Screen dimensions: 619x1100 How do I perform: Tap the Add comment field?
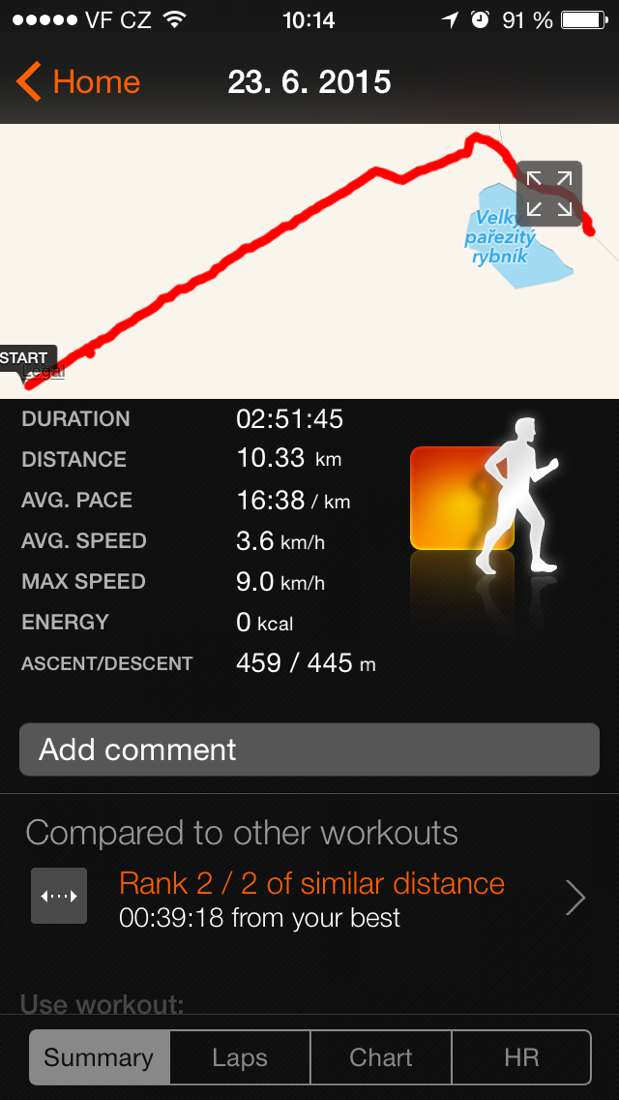(x=309, y=750)
